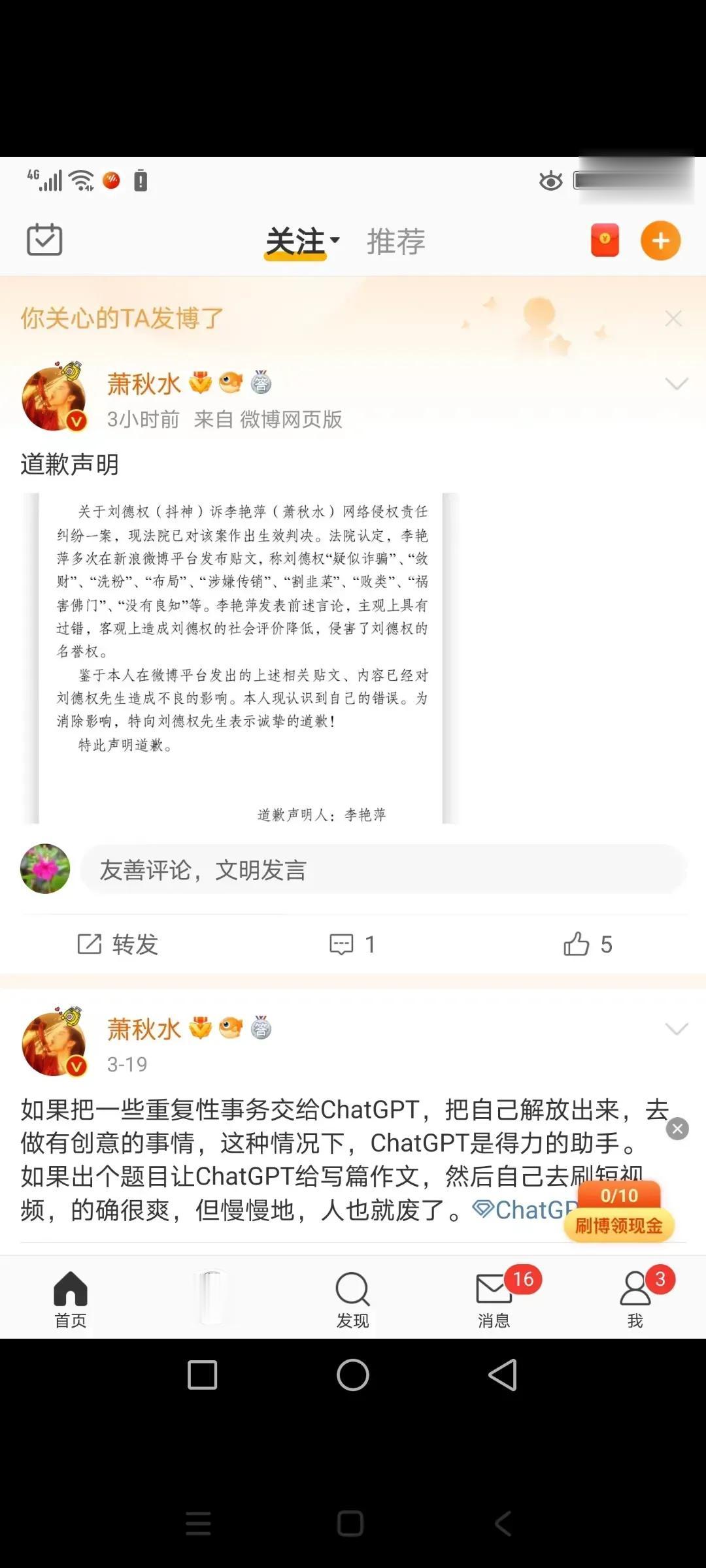The image size is (706, 1568).
Task: Expand options for the 道歉声明 post
Action: pos(676,384)
